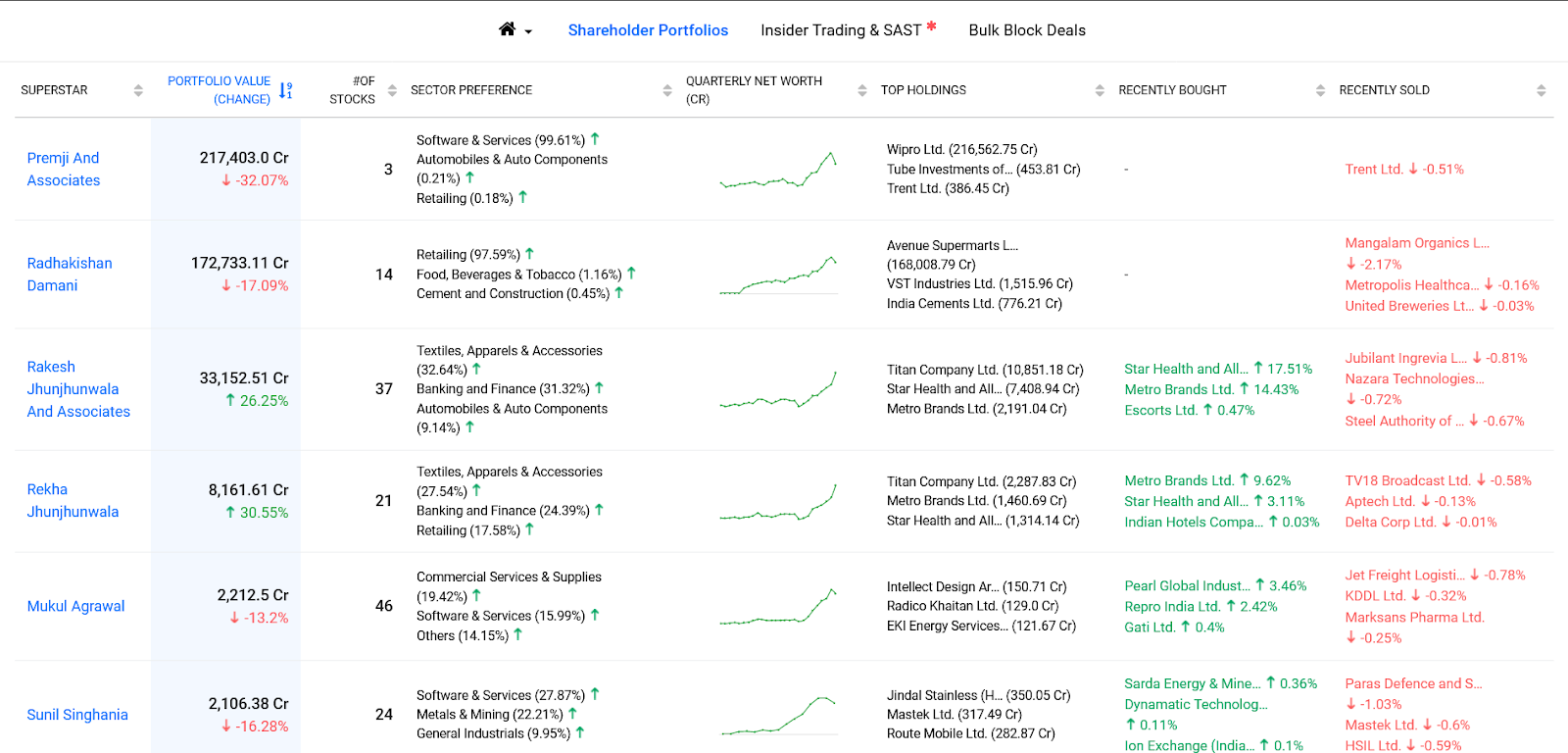1568x753 pixels.
Task: View Sunil Singhania's portfolio
Action: point(77,715)
